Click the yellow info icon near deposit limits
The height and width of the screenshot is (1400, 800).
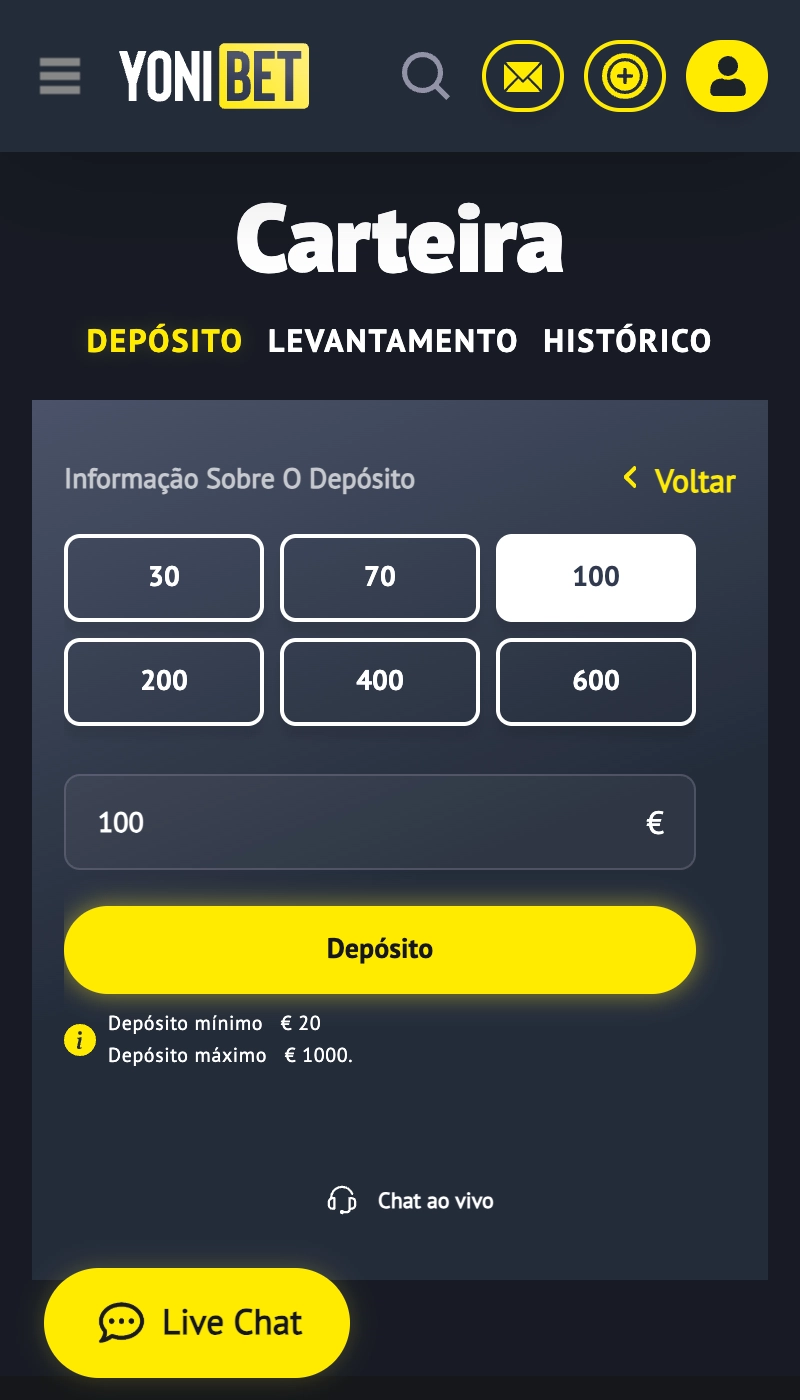coord(80,1040)
